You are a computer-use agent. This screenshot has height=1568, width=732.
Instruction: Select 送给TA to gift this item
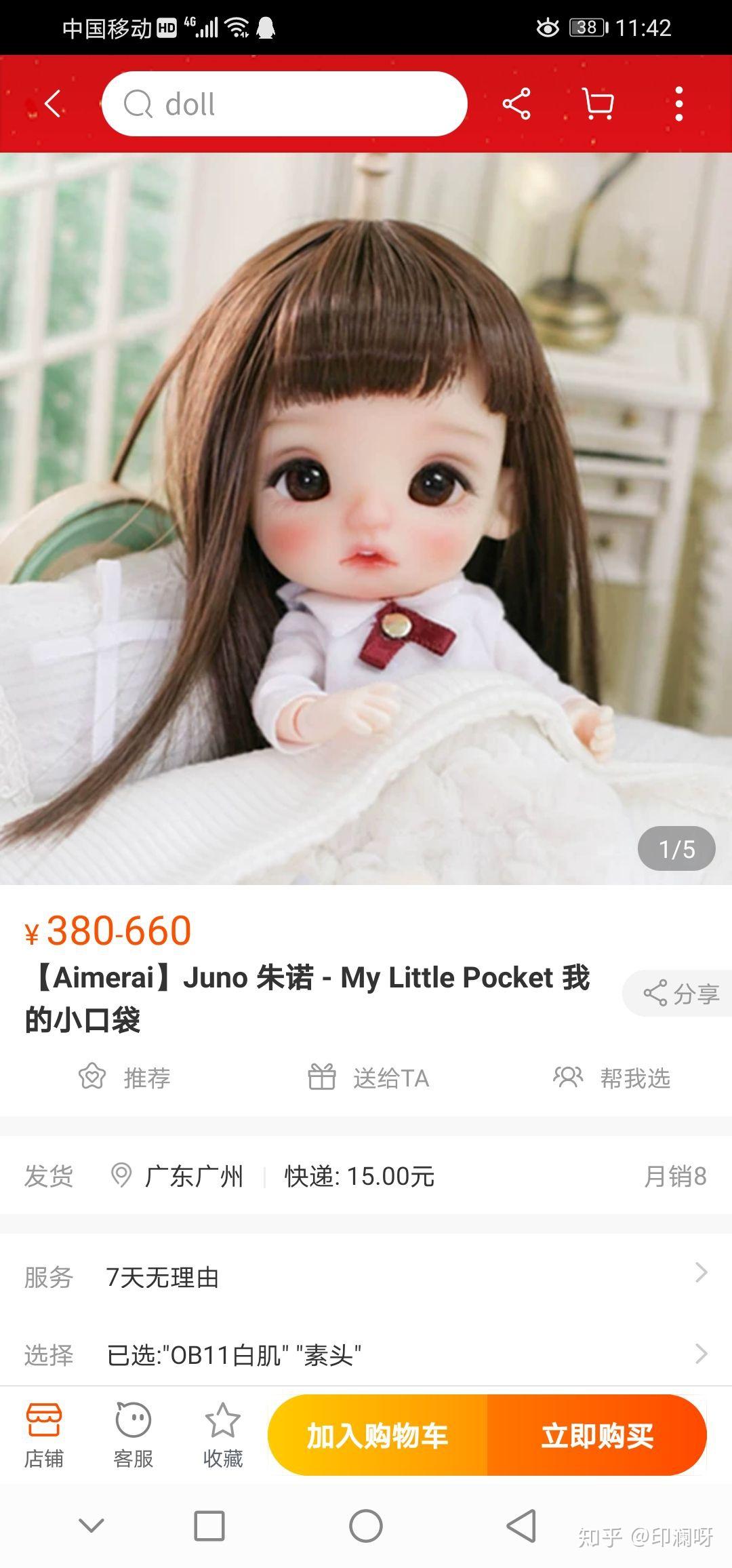coord(369,1077)
